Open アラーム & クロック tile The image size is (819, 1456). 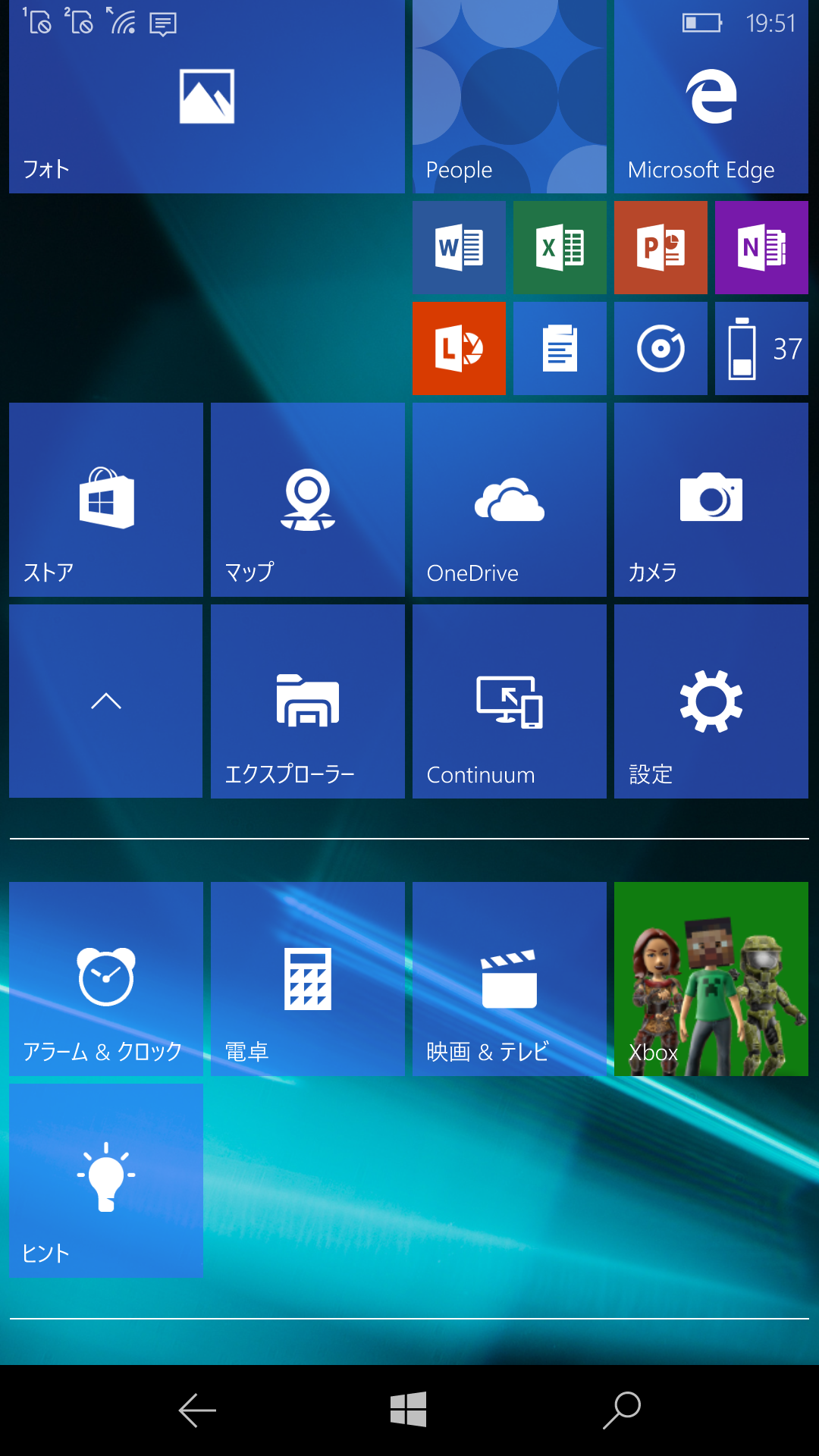pyautogui.click(x=106, y=979)
